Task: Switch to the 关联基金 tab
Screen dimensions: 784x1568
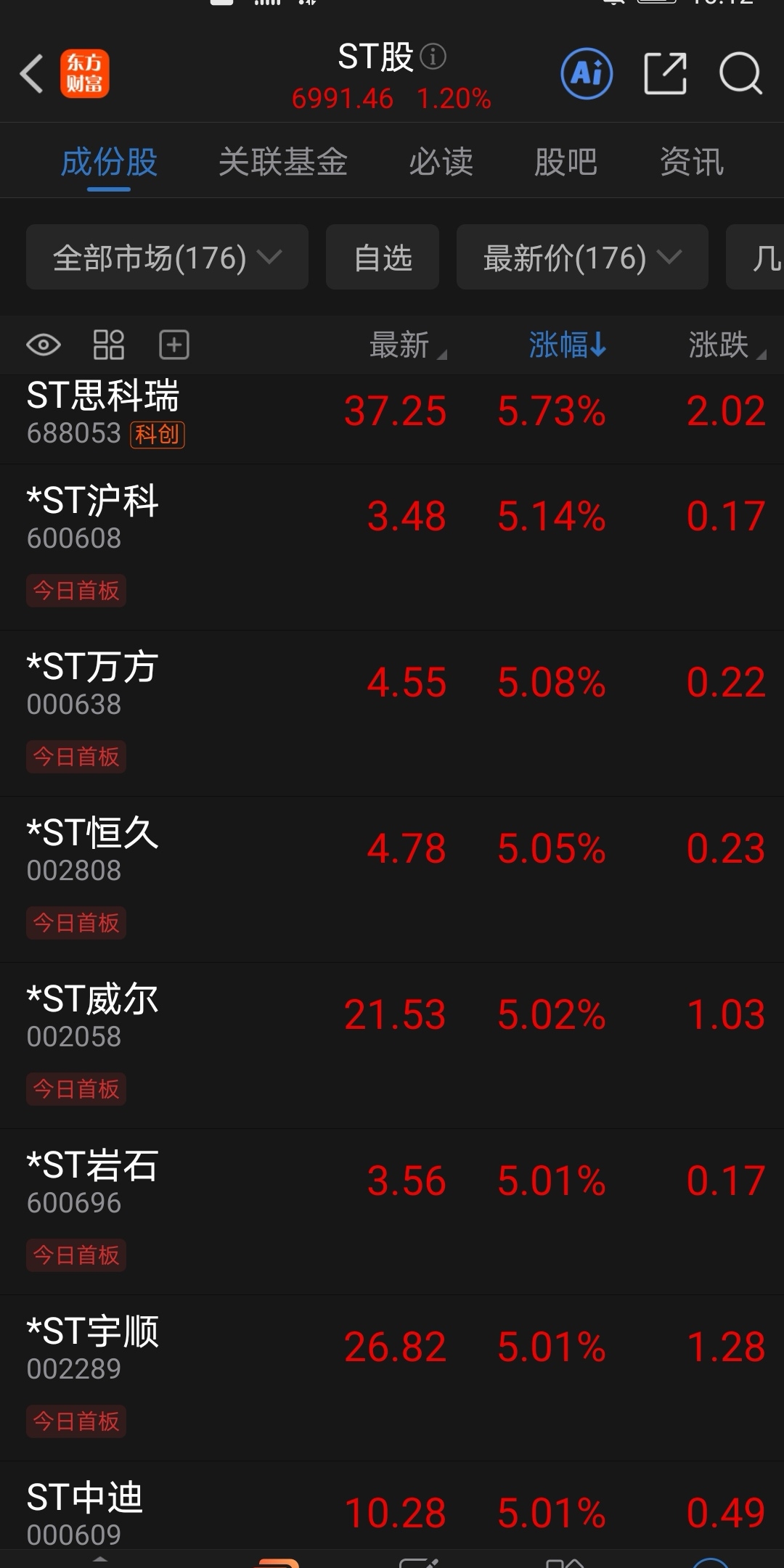Action: point(283,162)
